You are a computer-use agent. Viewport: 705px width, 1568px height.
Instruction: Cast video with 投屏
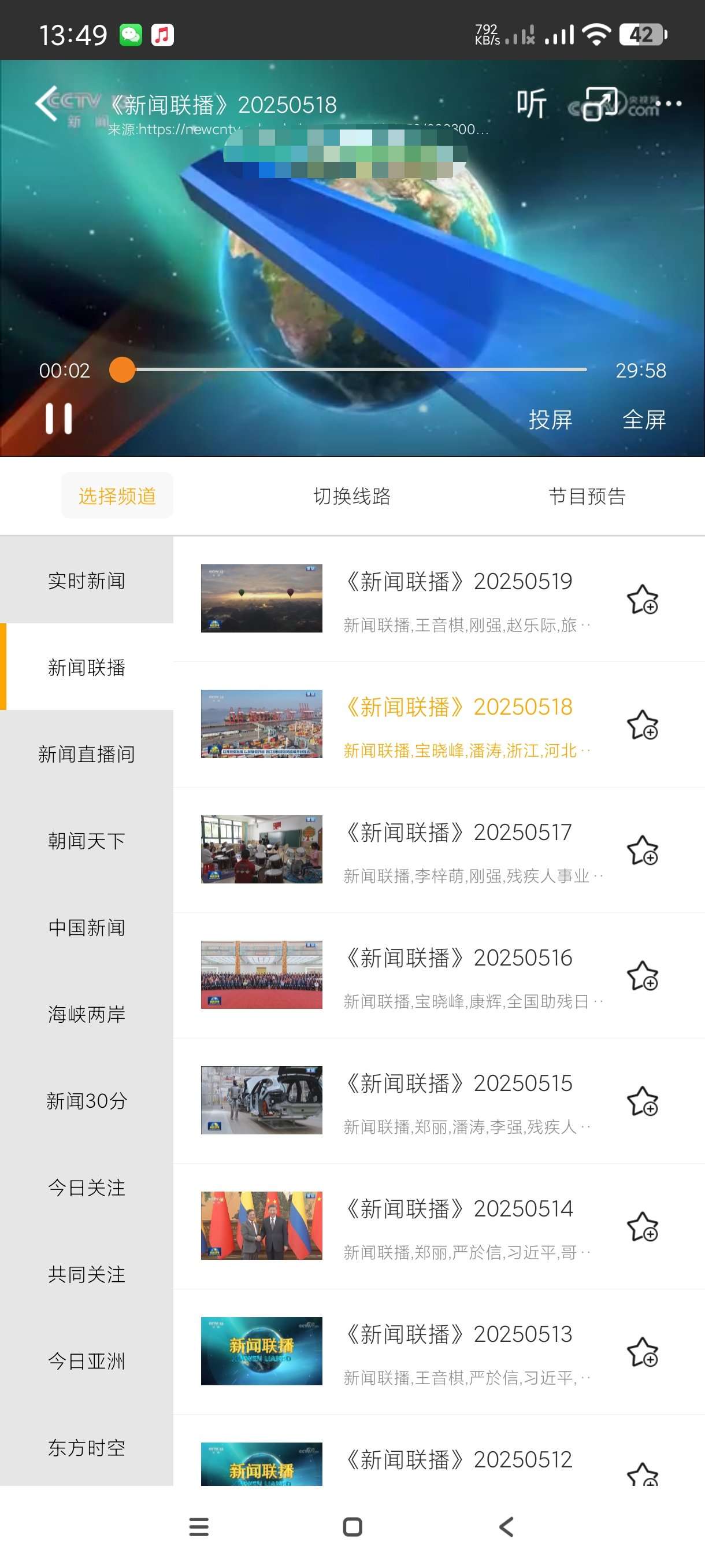pyautogui.click(x=550, y=419)
